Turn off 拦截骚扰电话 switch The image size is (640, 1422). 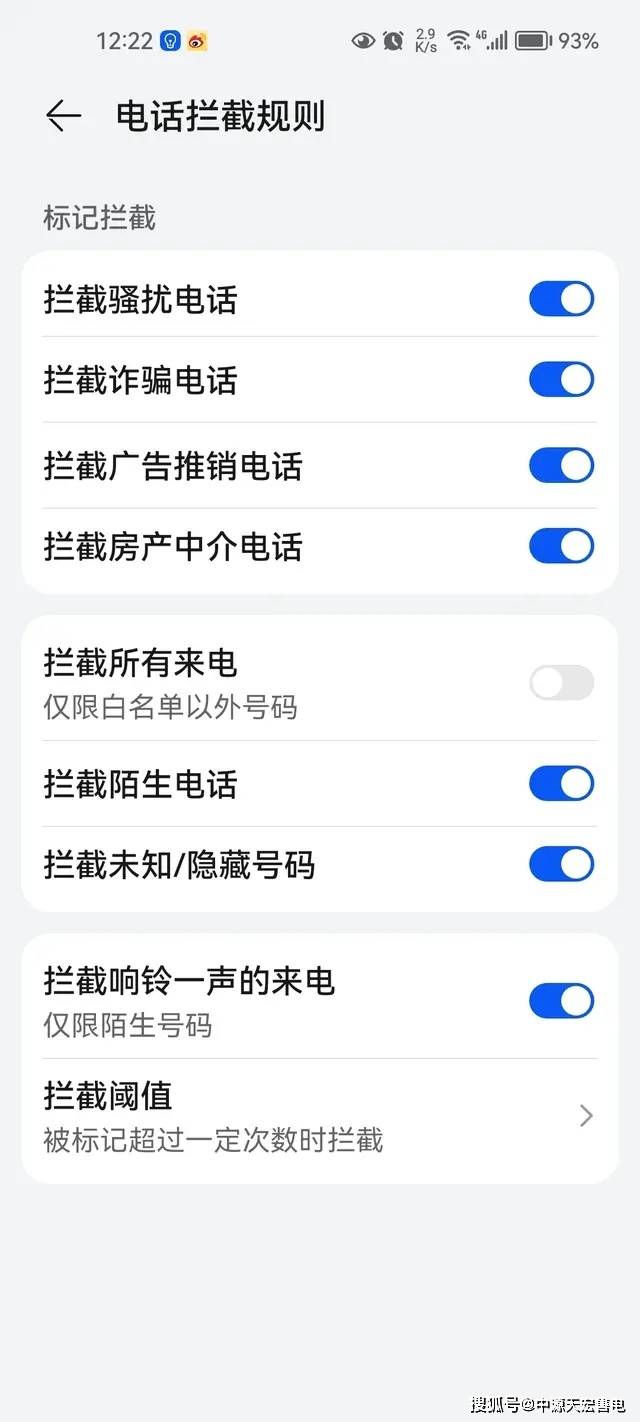pyautogui.click(x=561, y=299)
